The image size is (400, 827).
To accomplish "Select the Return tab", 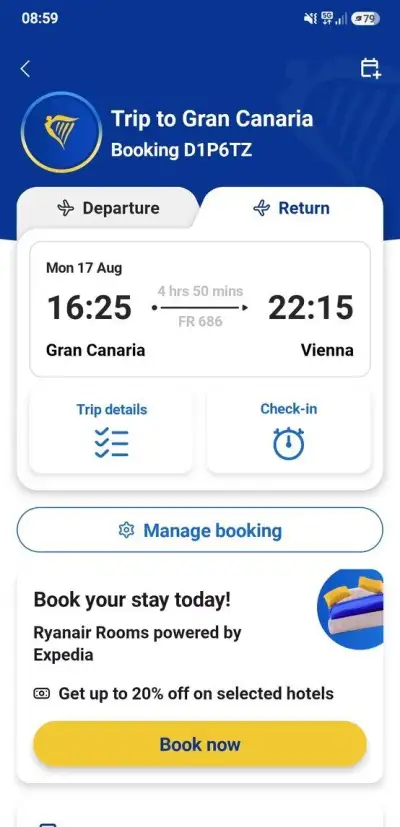I will pos(291,208).
